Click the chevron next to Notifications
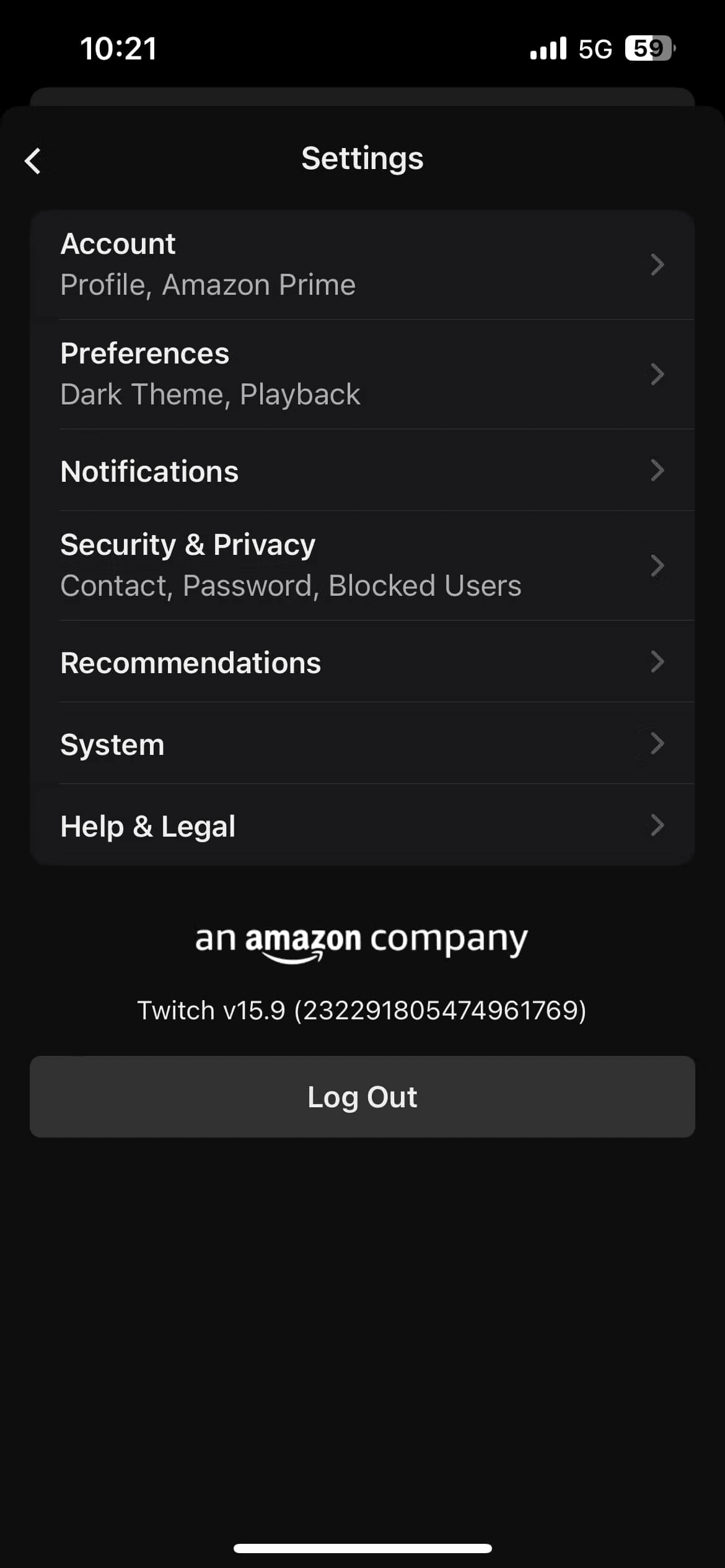The height and width of the screenshot is (1568, 725). pos(657,471)
